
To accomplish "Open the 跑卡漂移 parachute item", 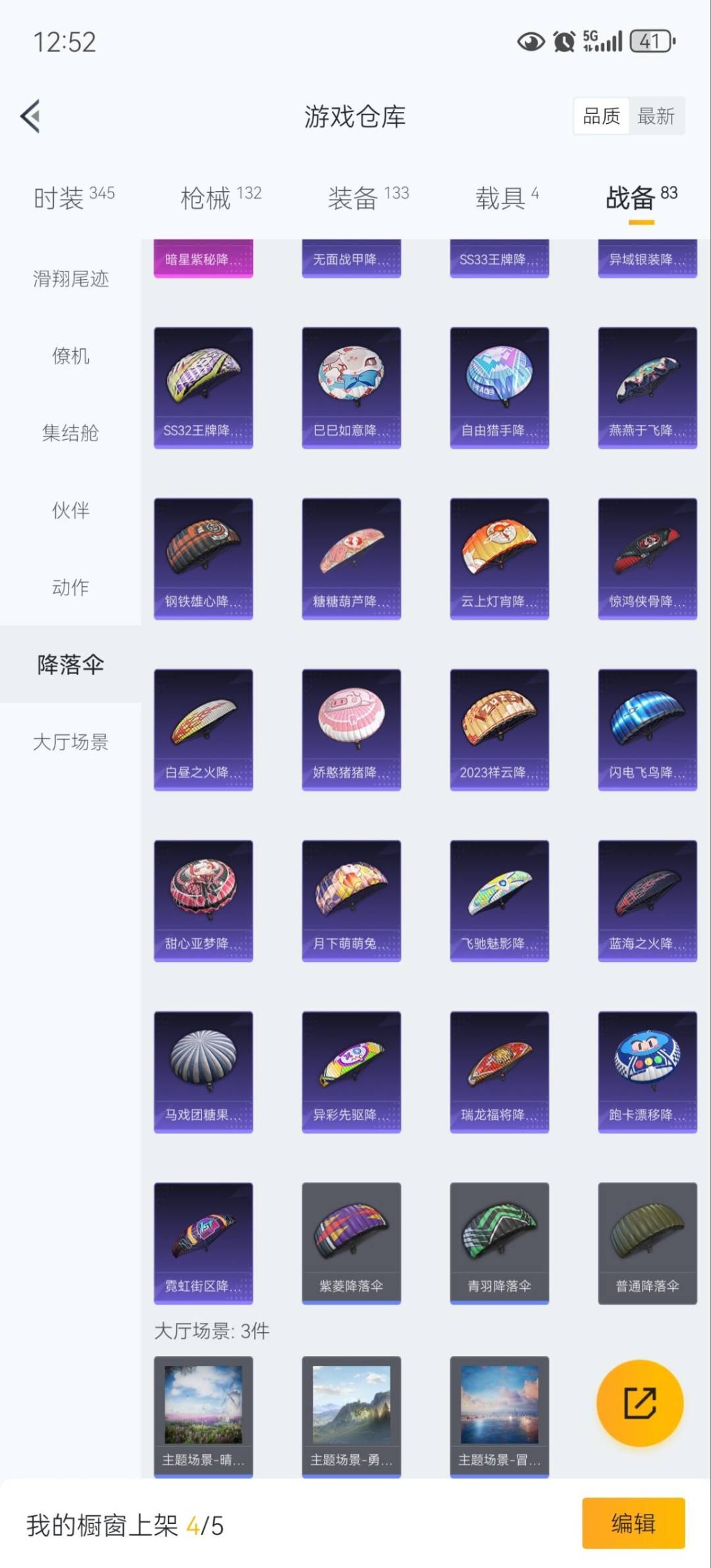I will [x=648, y=1070].
